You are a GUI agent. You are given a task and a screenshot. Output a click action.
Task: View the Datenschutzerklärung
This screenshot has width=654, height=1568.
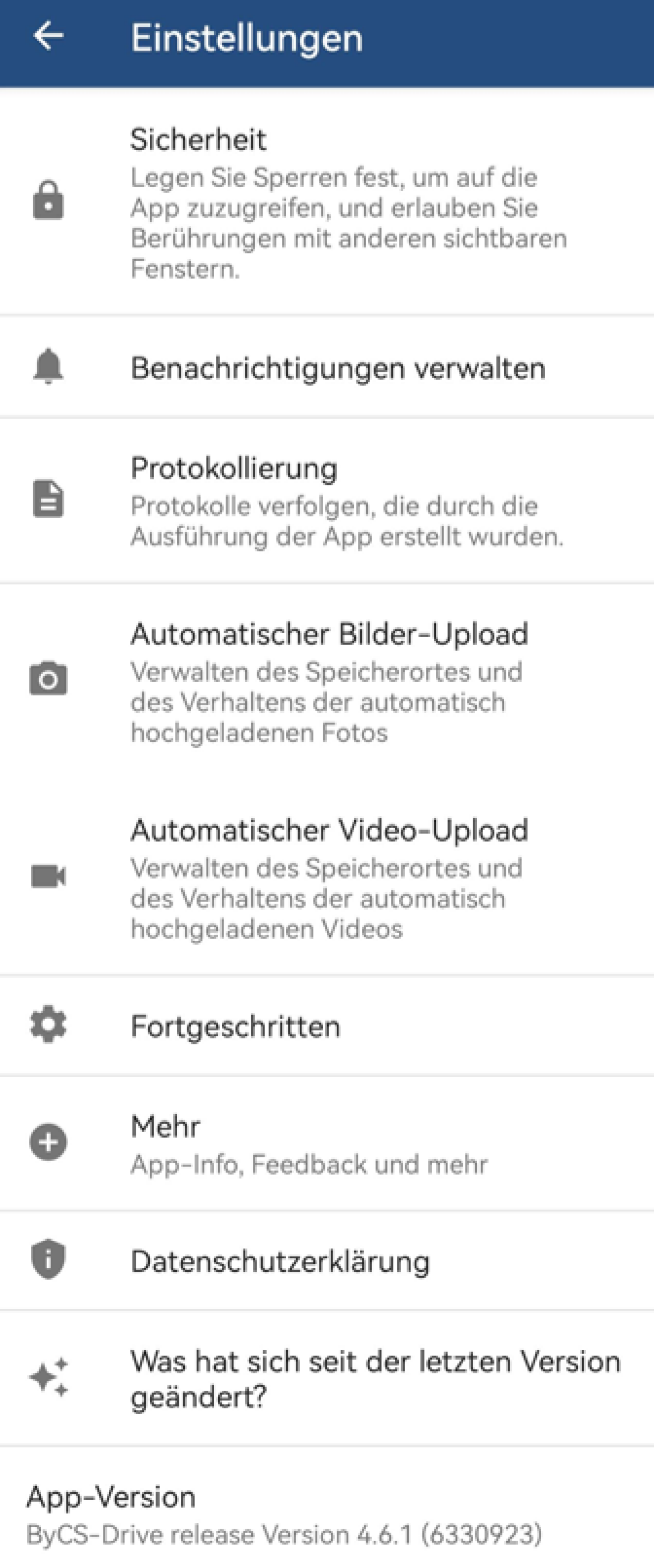(326, 1261)
